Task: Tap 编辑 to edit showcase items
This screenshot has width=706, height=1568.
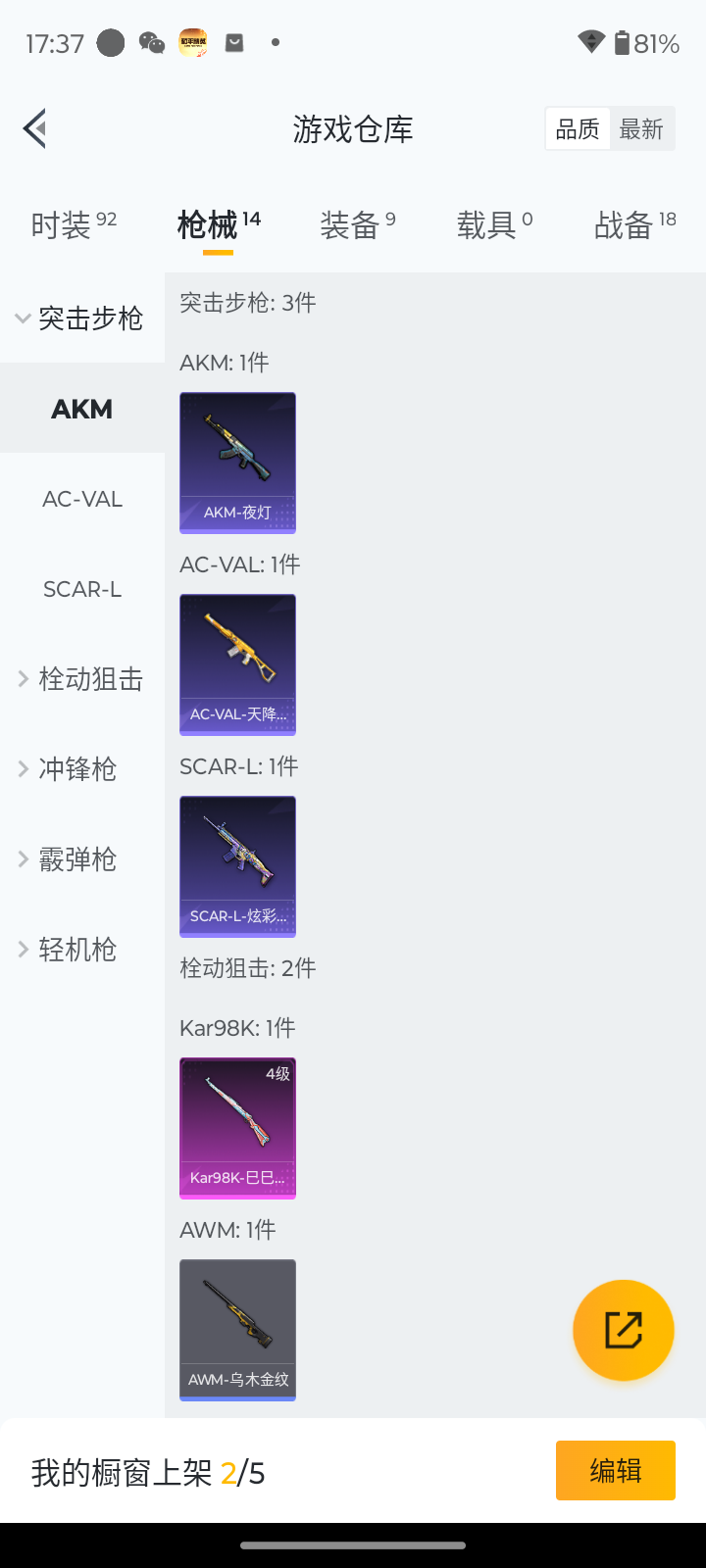Action: click(x=616, y=1470)
